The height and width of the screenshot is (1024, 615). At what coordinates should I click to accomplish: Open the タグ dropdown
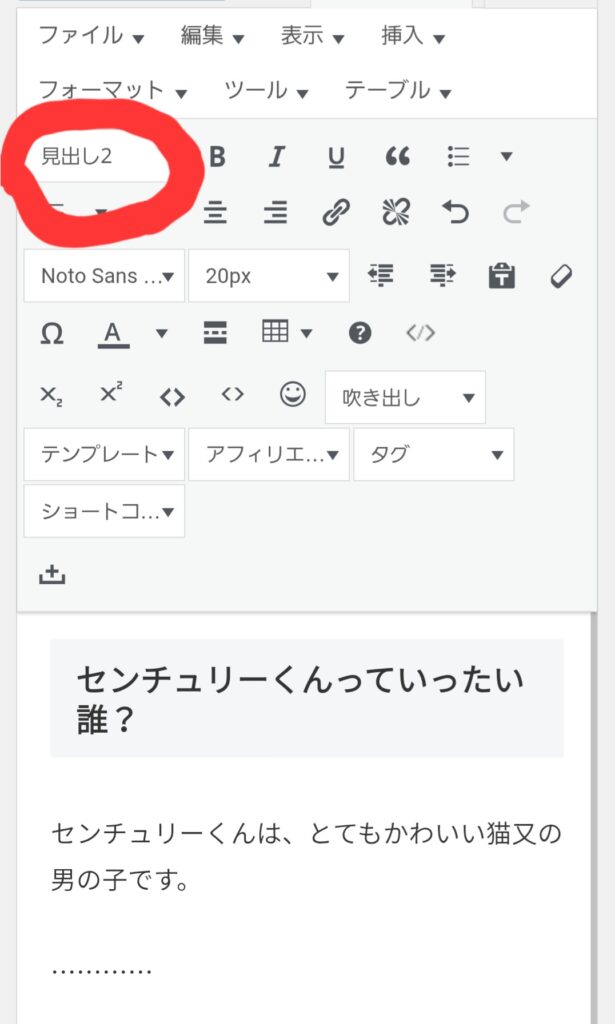click(x=433, y=454)
